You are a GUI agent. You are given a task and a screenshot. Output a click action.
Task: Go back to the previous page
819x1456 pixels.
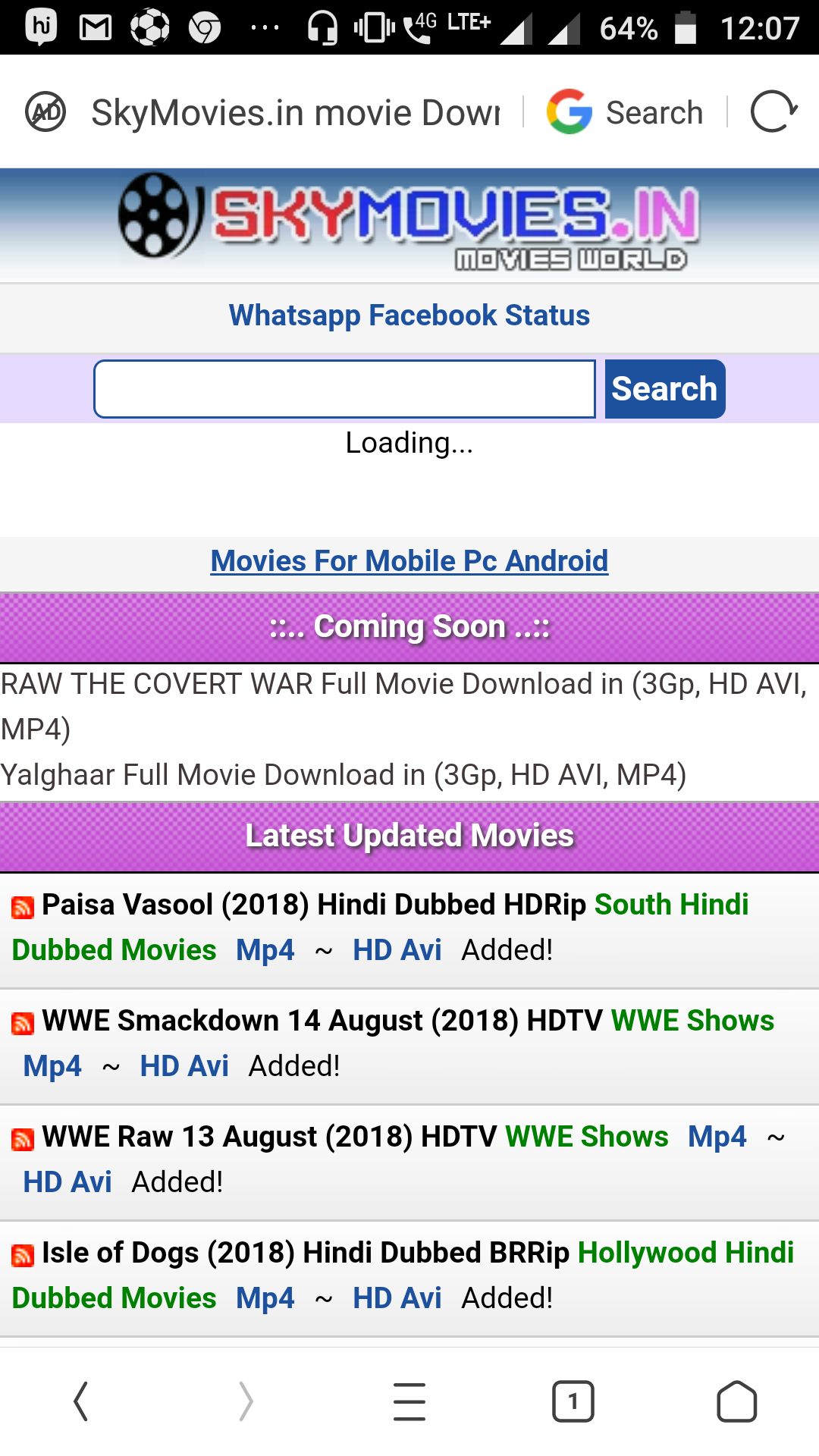[x=81, y=1401]
